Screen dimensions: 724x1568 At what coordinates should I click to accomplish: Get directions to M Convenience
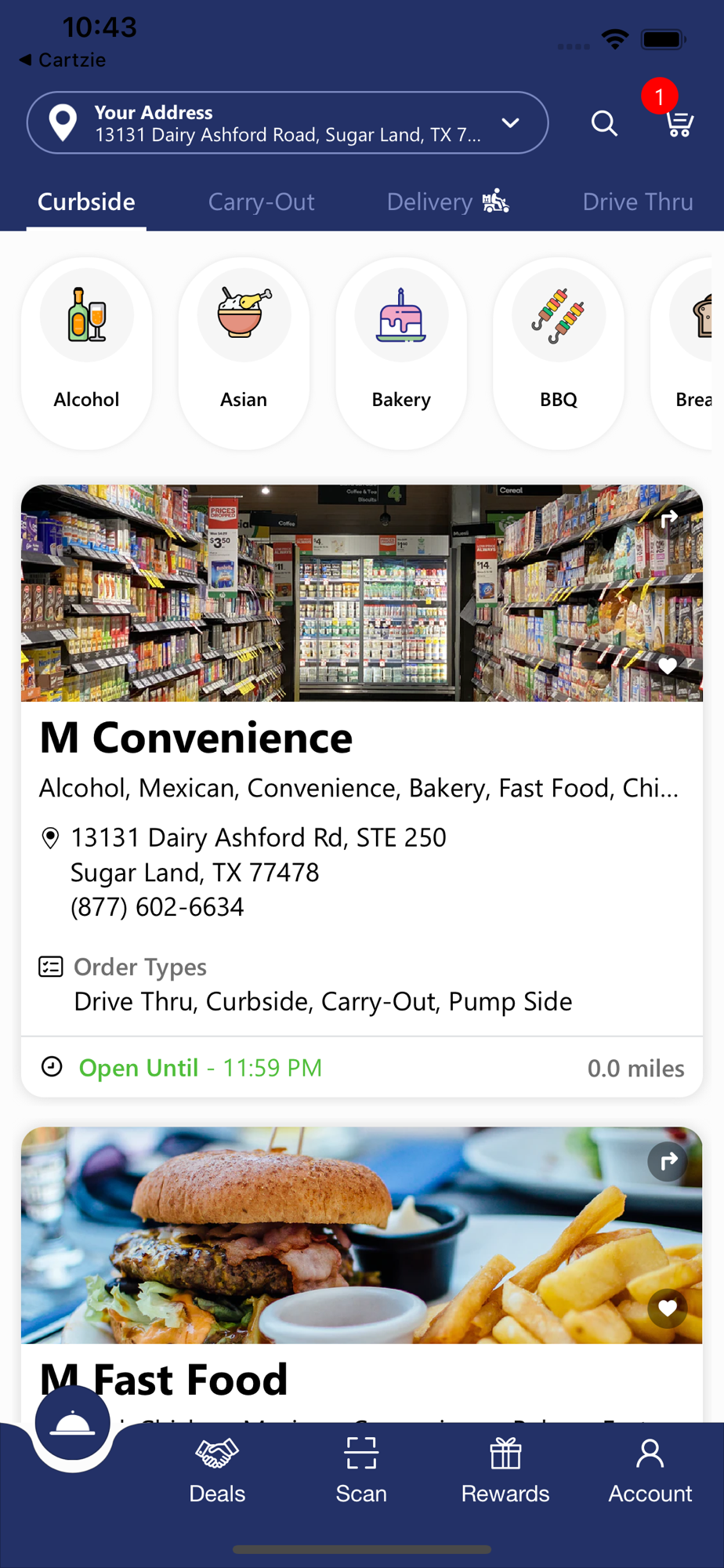668,519
